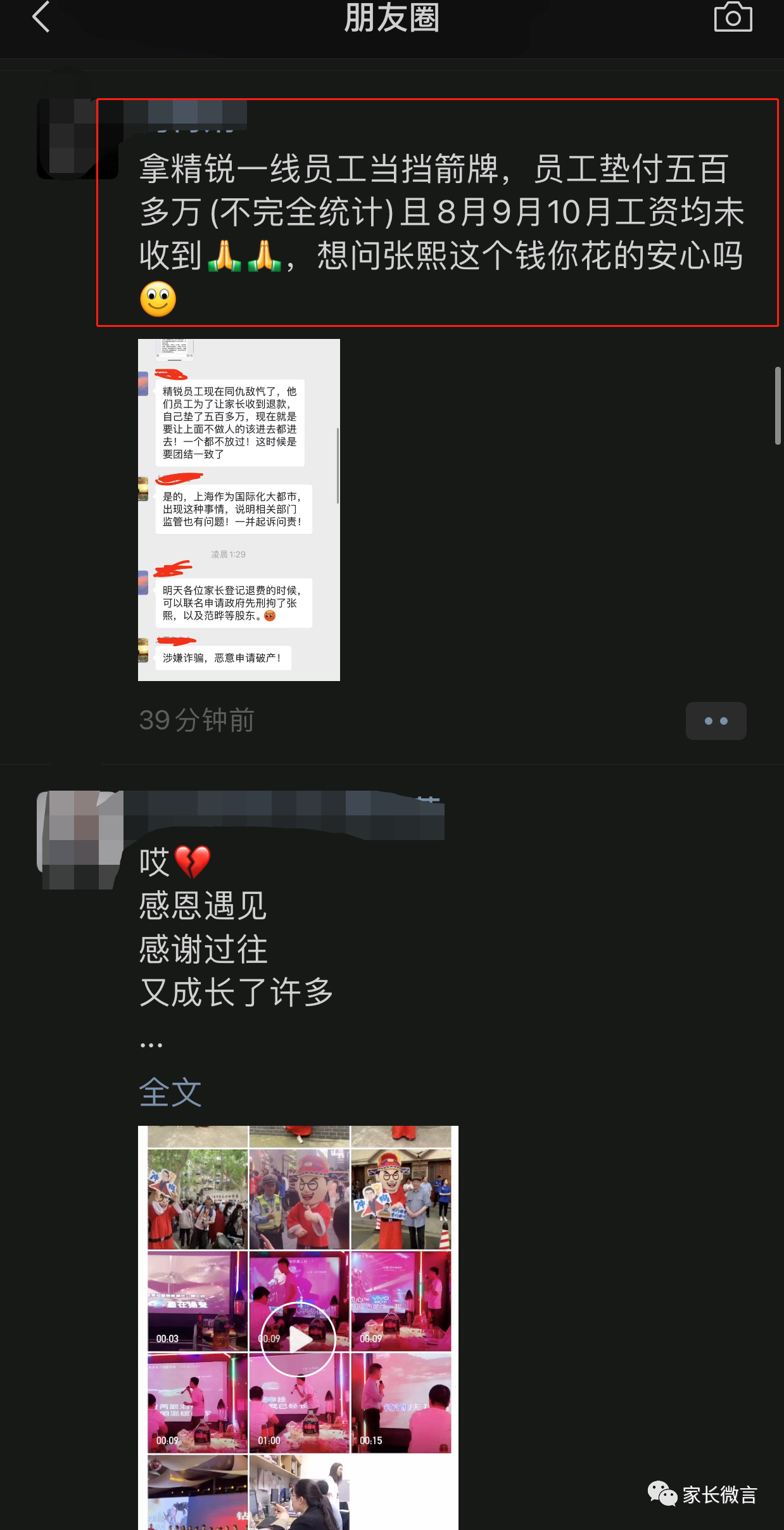Open profile avatar of 哎💔 post author

pos(79,838)
